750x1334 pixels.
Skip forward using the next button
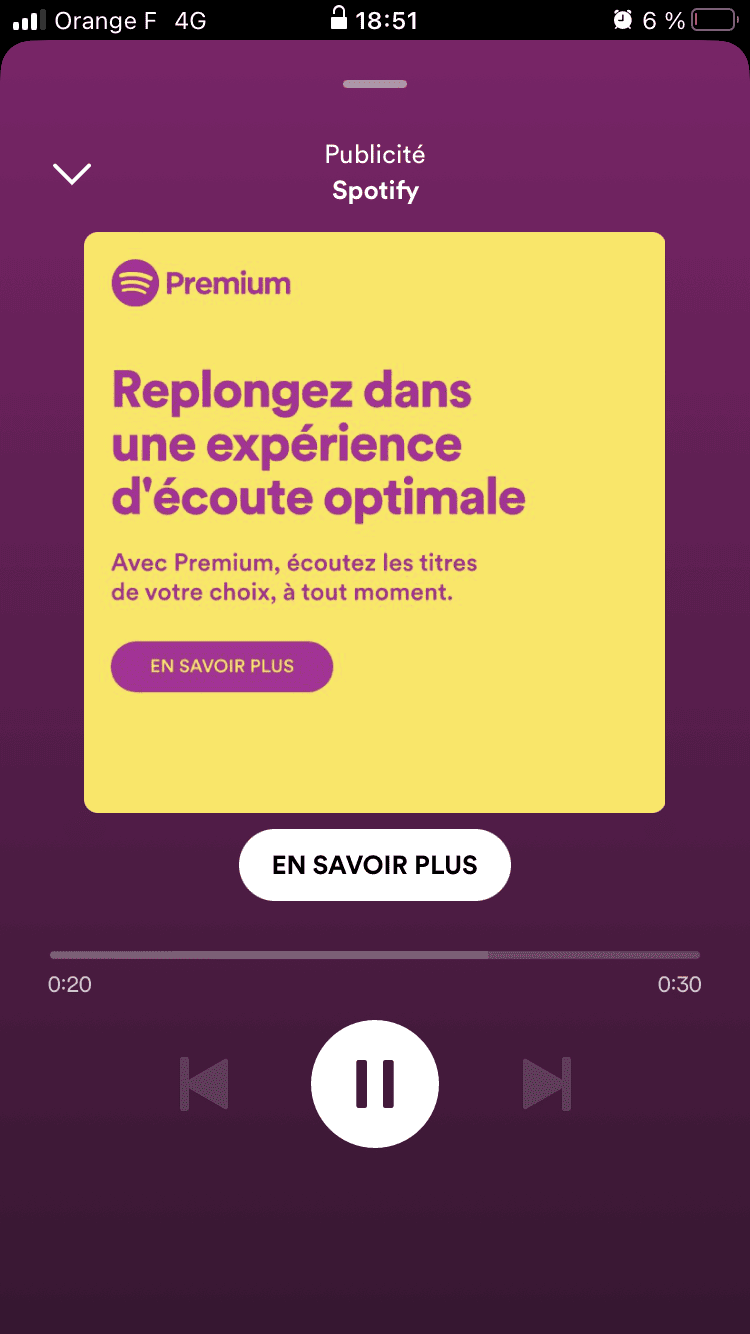[547, 1084]
